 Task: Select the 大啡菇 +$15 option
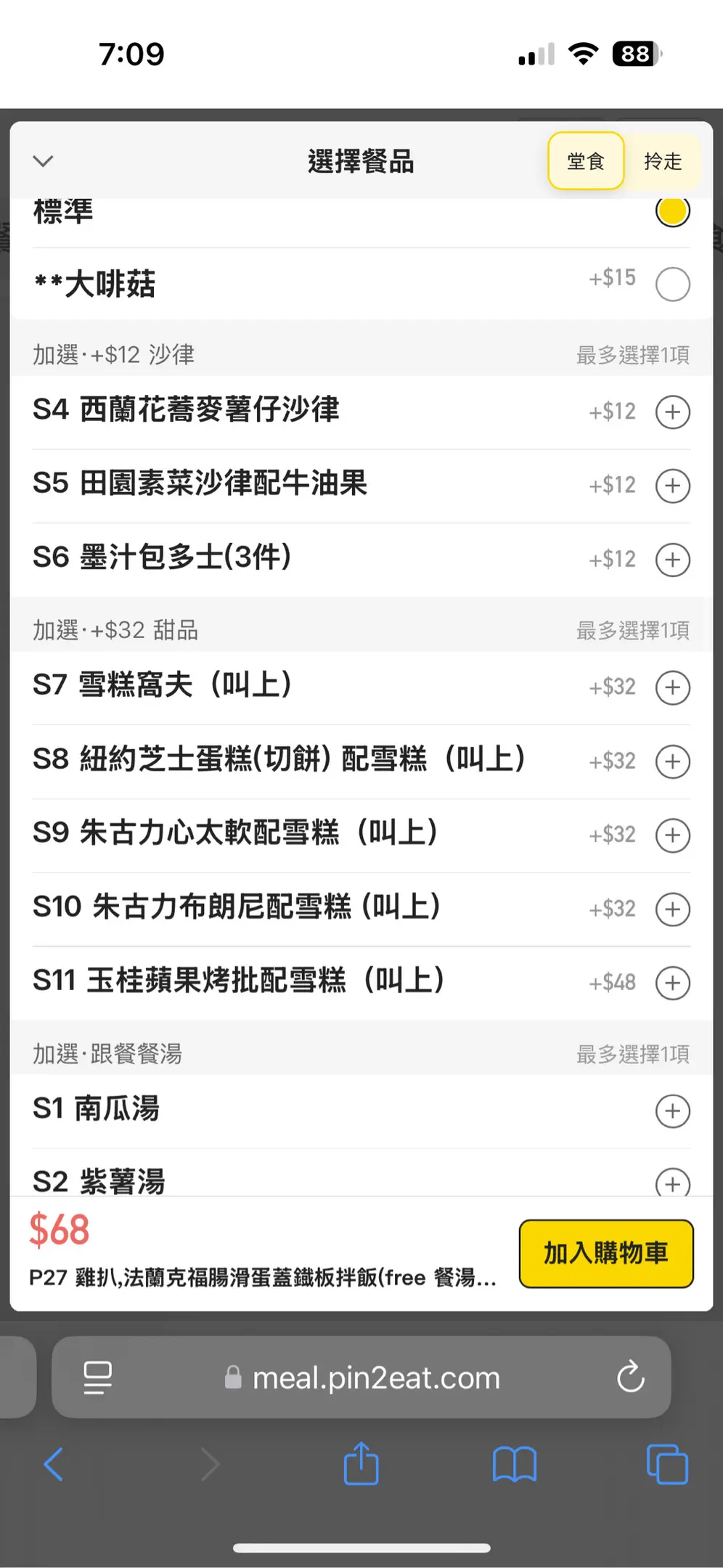tap(672, 284)
